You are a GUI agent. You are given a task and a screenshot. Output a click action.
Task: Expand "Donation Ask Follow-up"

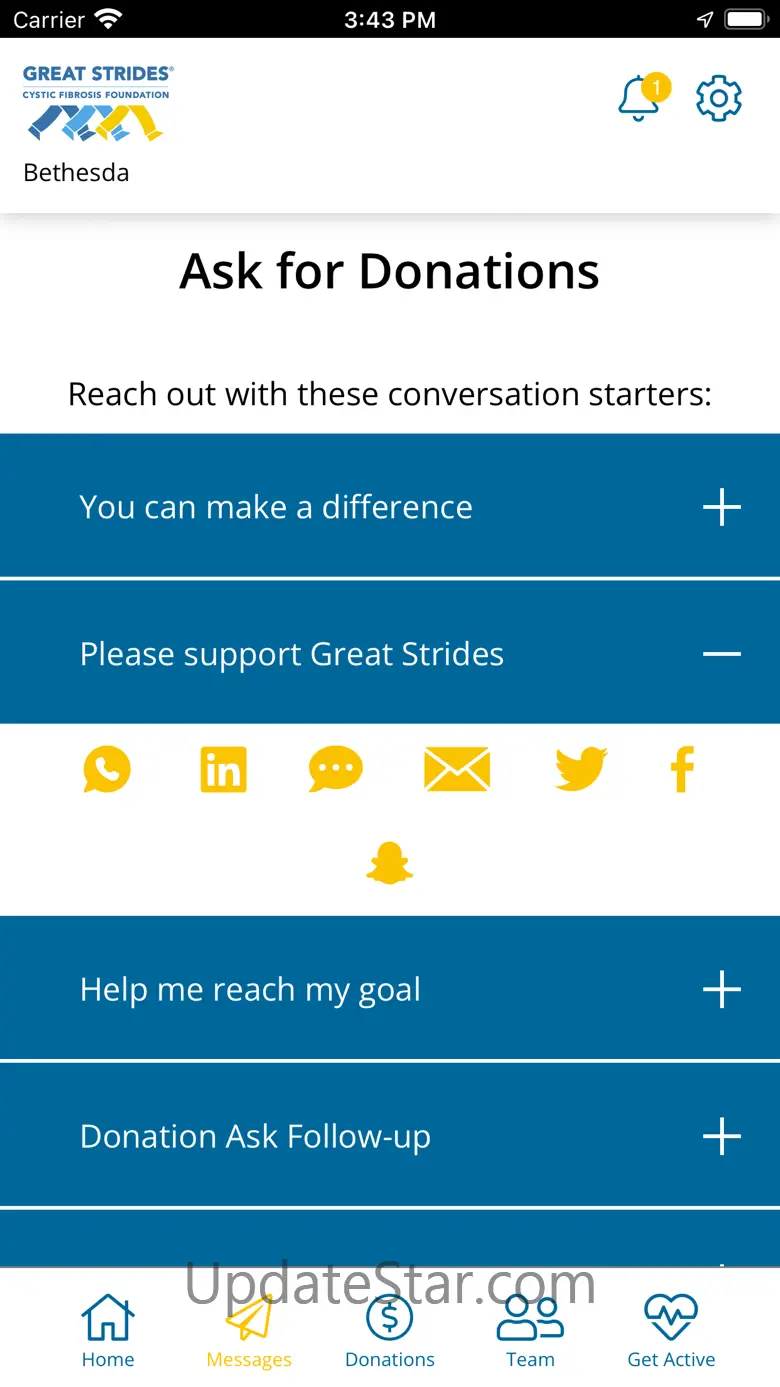tap(721, 1137)
